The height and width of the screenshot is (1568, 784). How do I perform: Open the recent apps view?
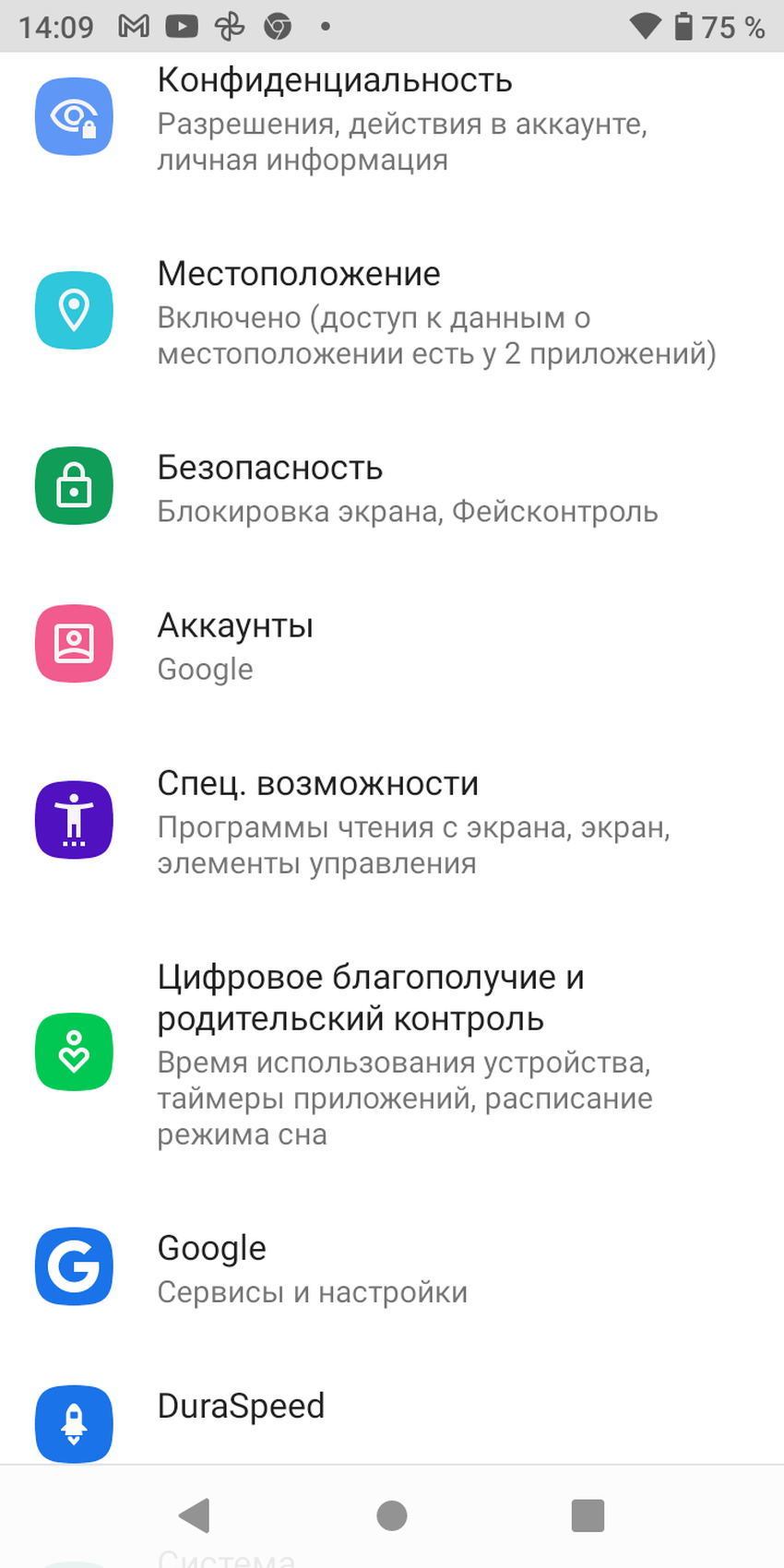coord(588,1515)
